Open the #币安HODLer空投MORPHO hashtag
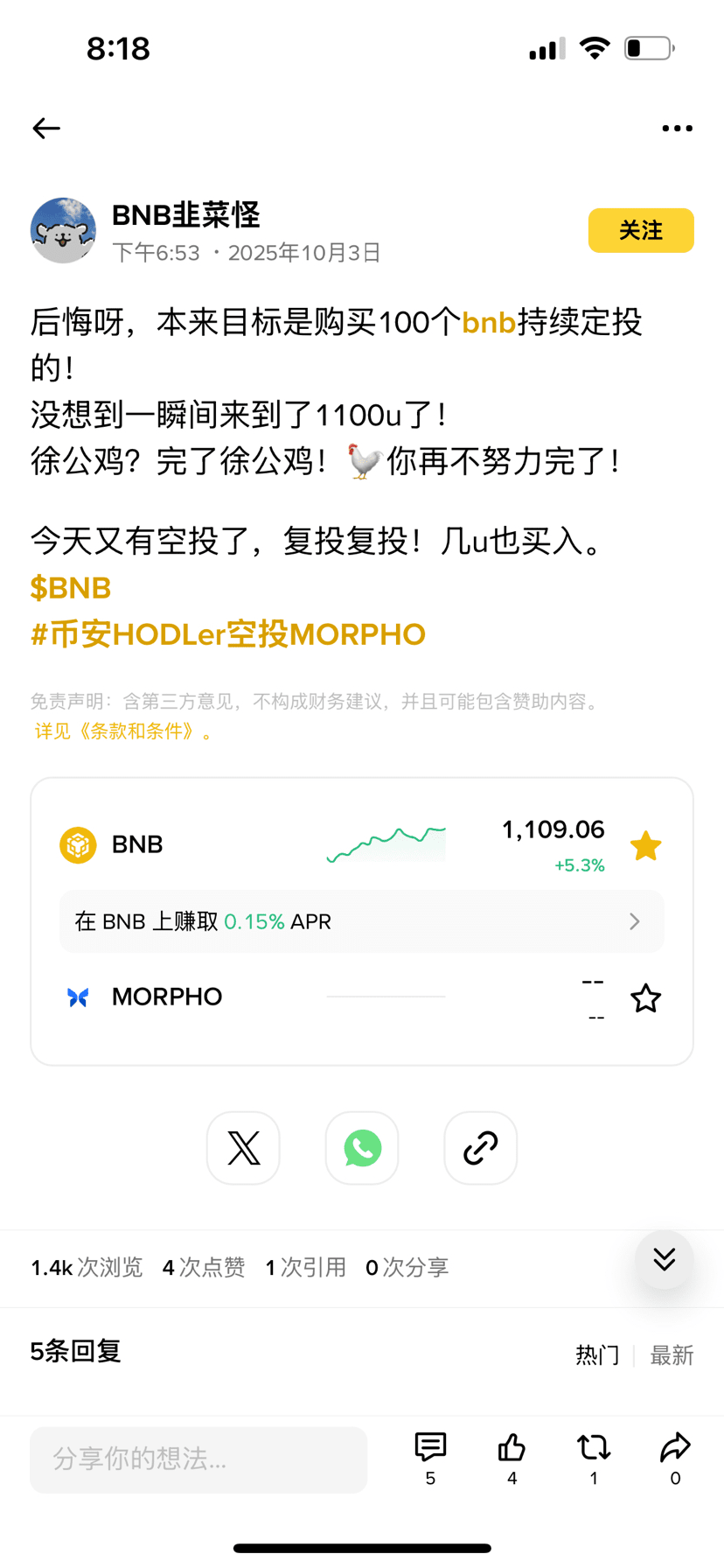This screenshot has height=1568, width=724. [x=228, y=634]
